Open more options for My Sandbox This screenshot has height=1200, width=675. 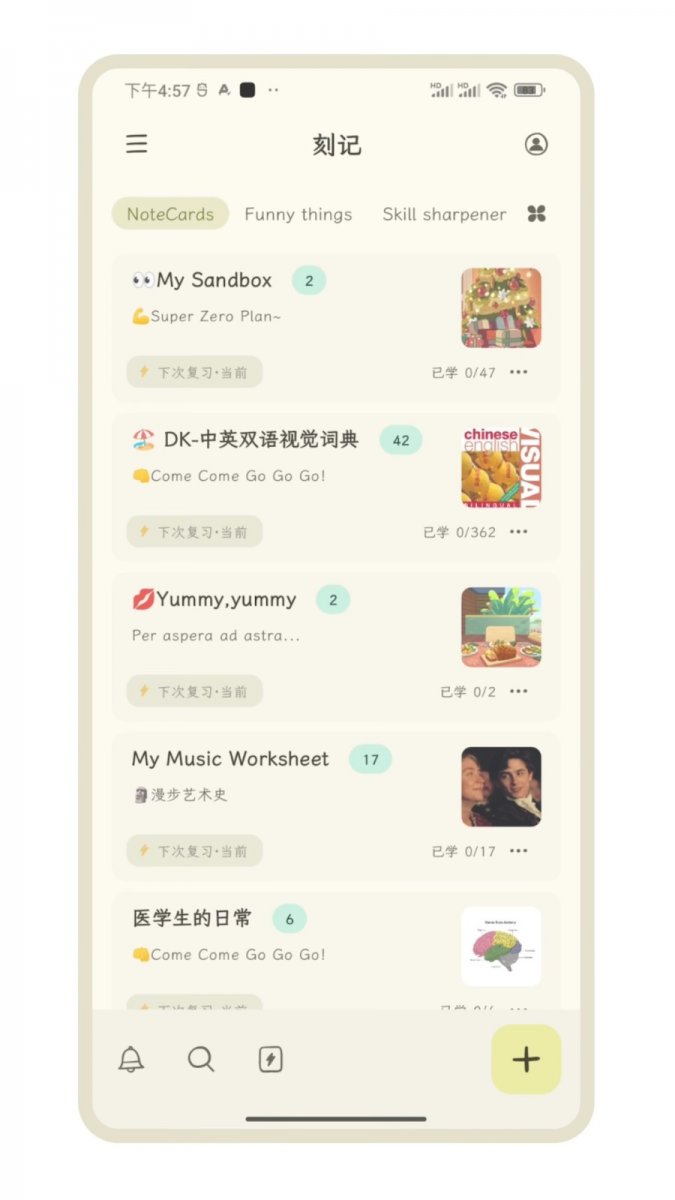click(x=518, y=372)
